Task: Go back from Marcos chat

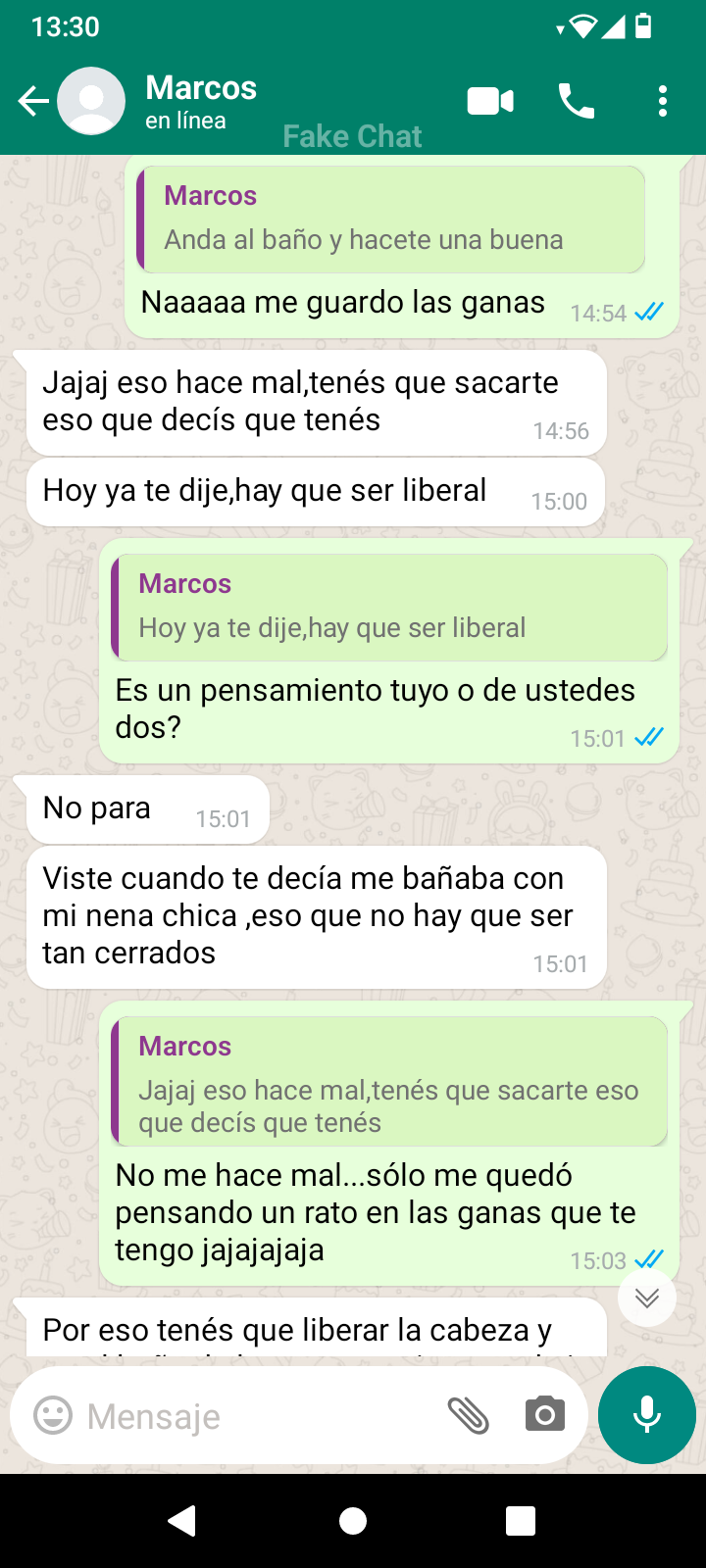Action: coord(32,101)
